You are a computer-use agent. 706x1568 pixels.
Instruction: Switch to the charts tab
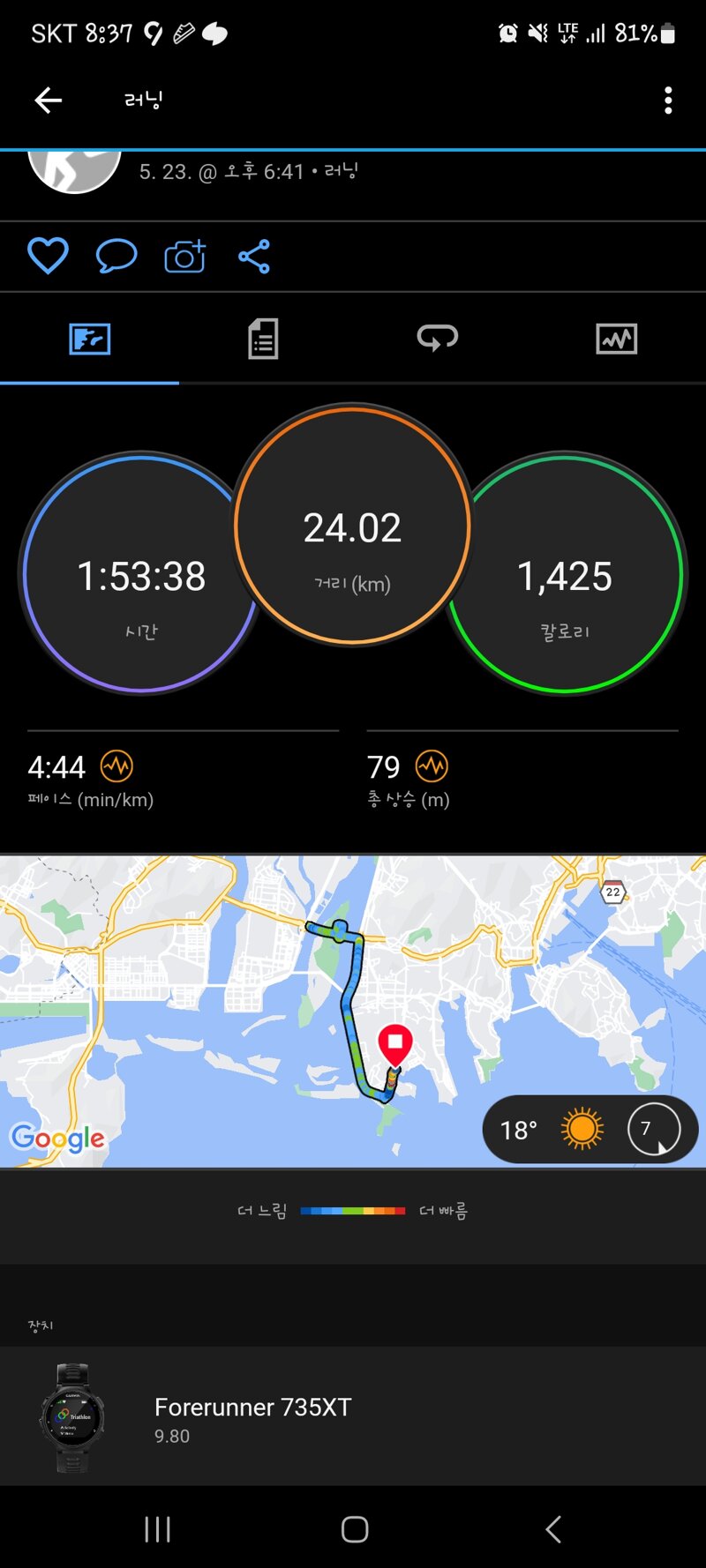click(616, 339)
